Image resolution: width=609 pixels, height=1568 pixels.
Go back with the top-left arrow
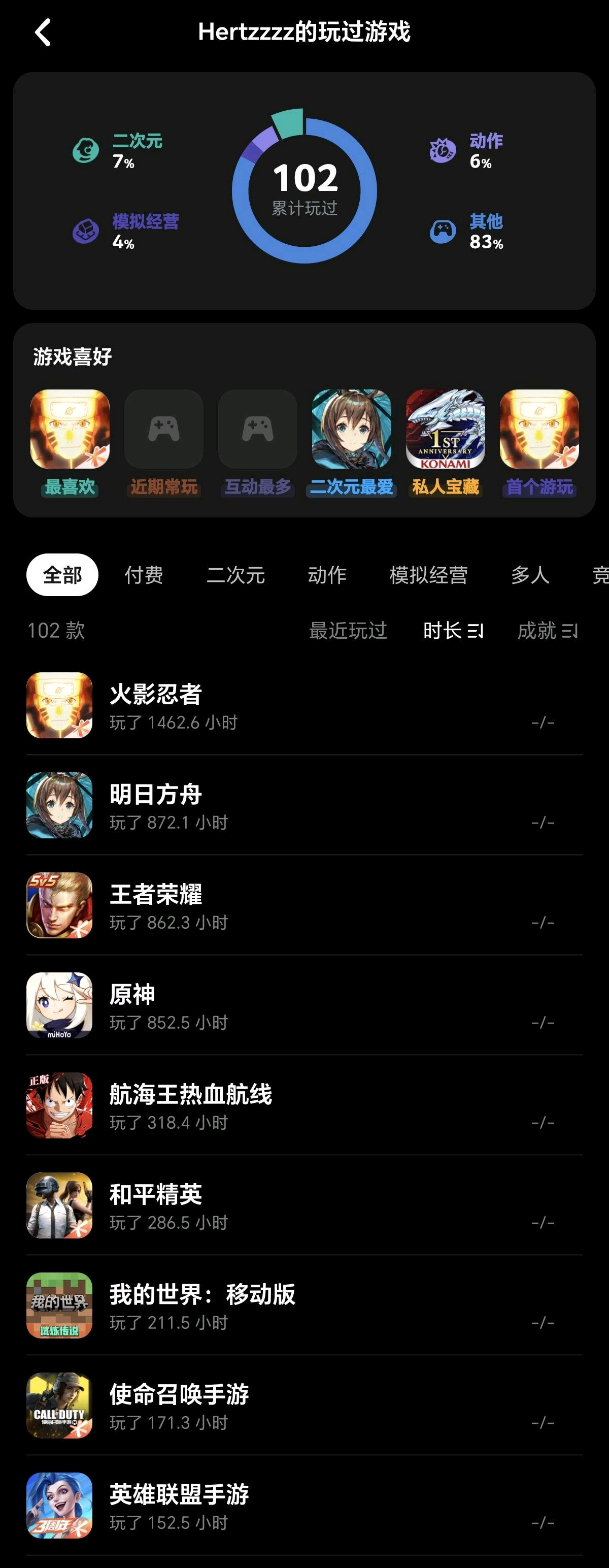pyautogui.click(x=43, y=32)
